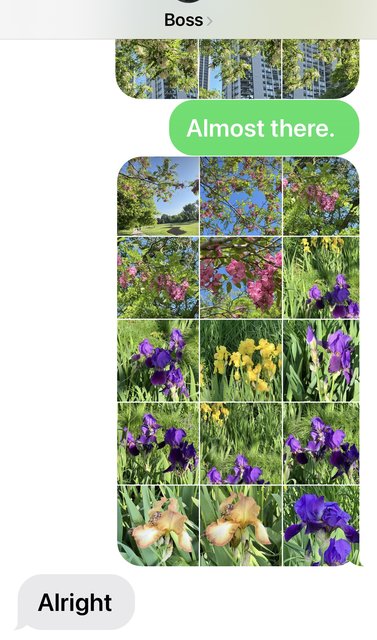The height and width of the screenshot is (640, 377).
Task: Open Boss contact details at top
Action: pos(188,20)
